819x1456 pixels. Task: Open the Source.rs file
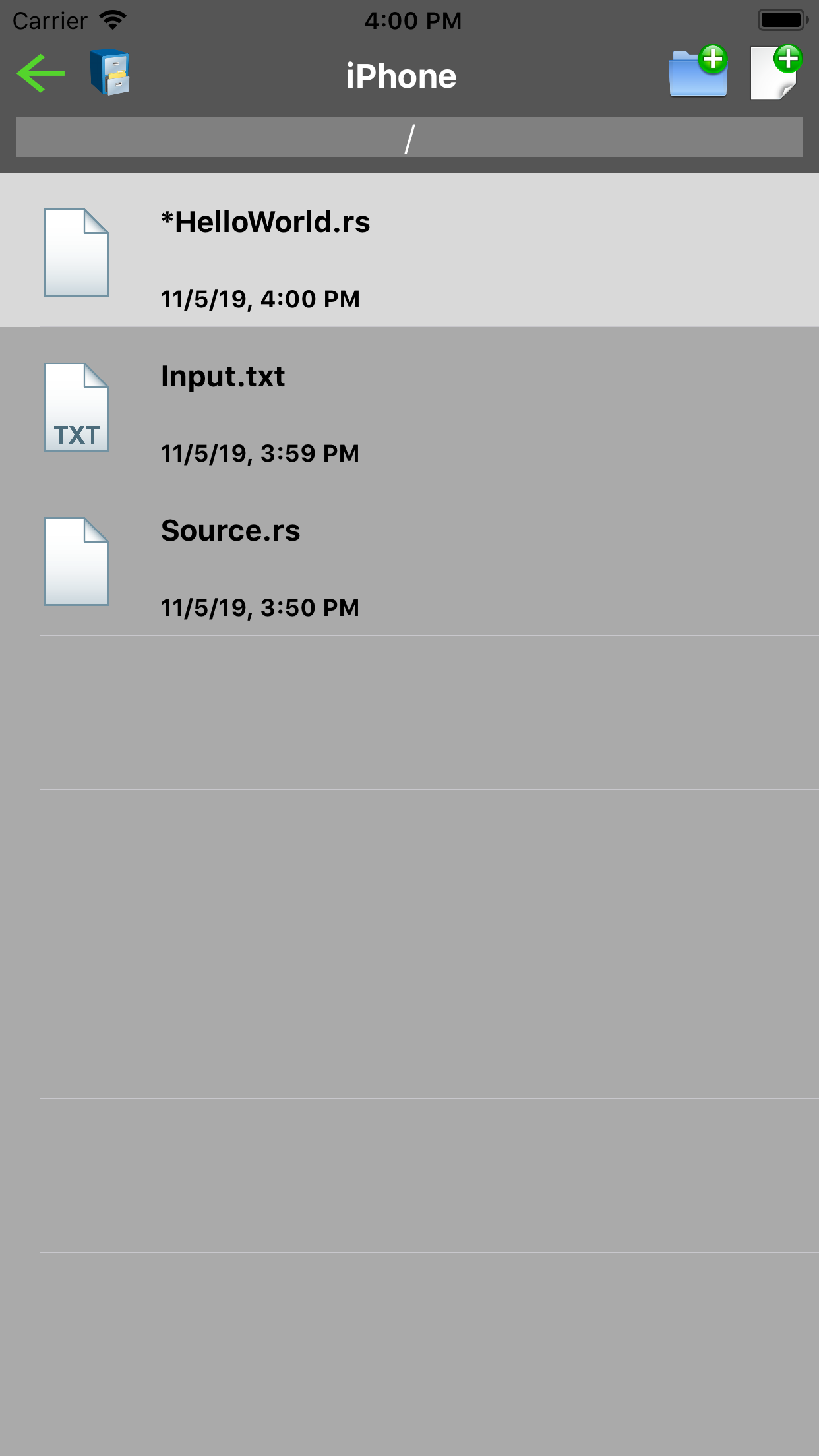tap(409, 559)
